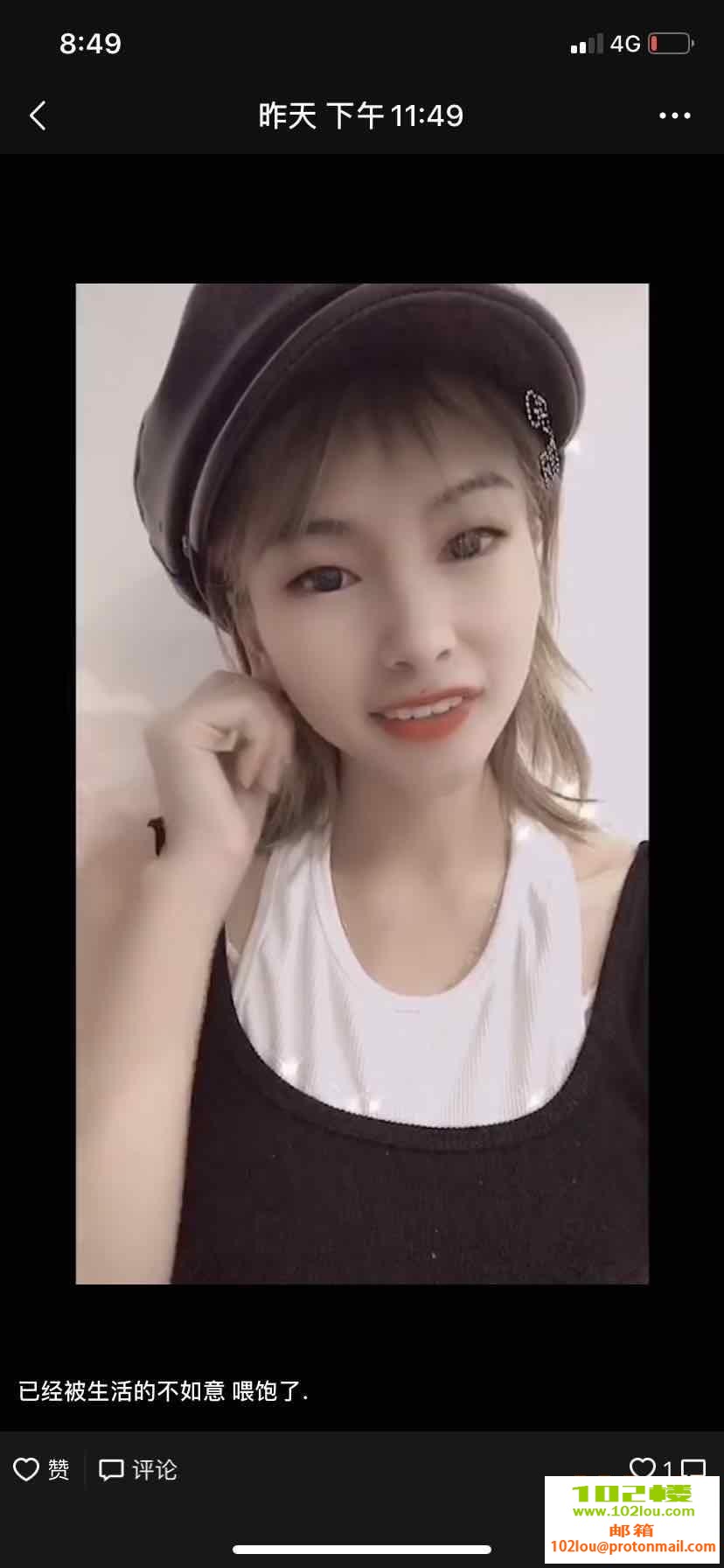724x1568 pixels.
Task: Like this post with 赞
Action: (x=41, y=1469)
